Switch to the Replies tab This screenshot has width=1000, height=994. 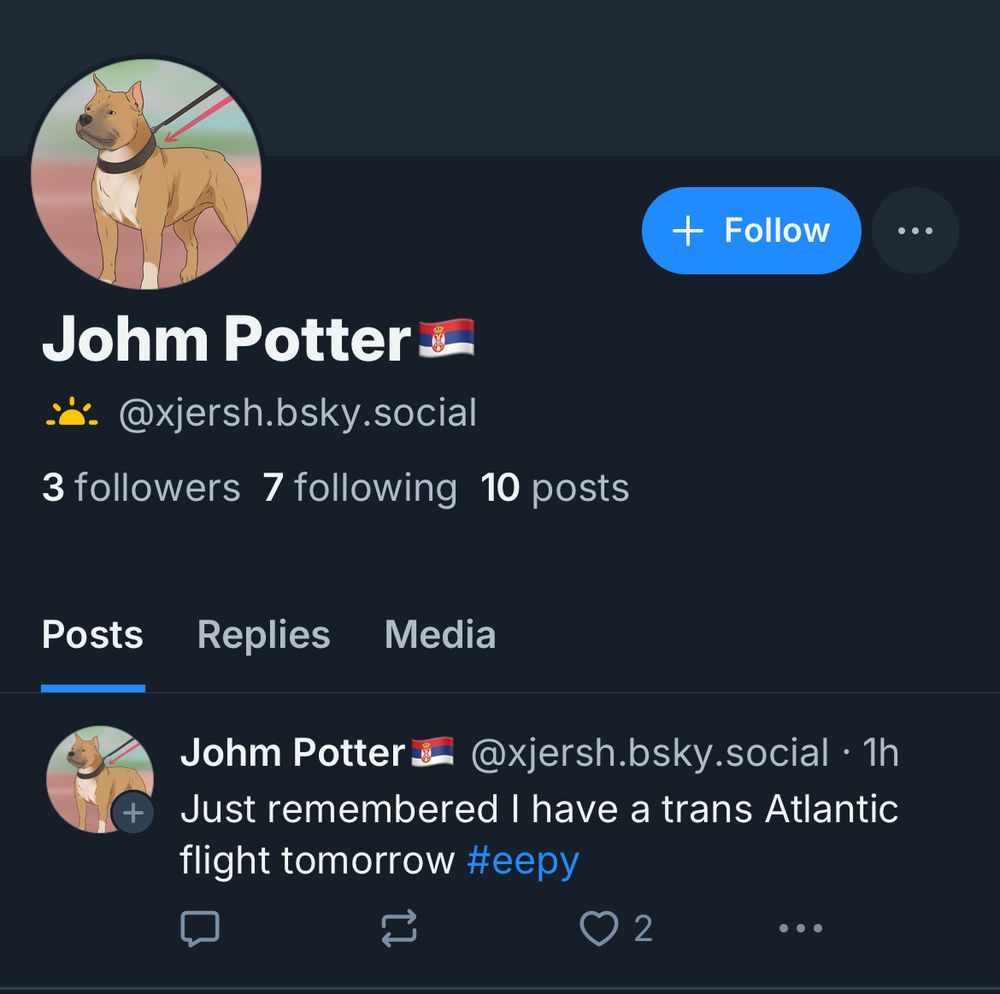pos(264,635)
